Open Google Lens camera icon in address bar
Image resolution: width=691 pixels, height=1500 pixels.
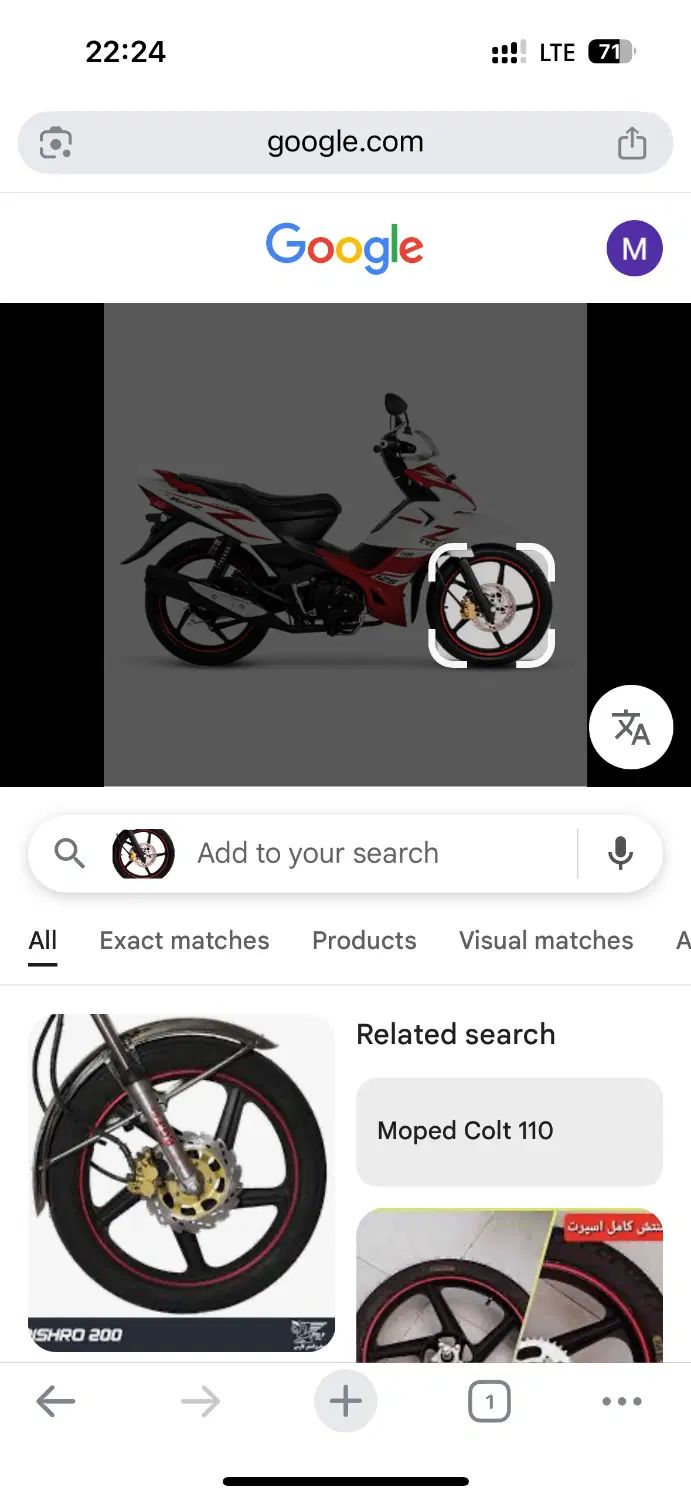click(x=55, y=143)
